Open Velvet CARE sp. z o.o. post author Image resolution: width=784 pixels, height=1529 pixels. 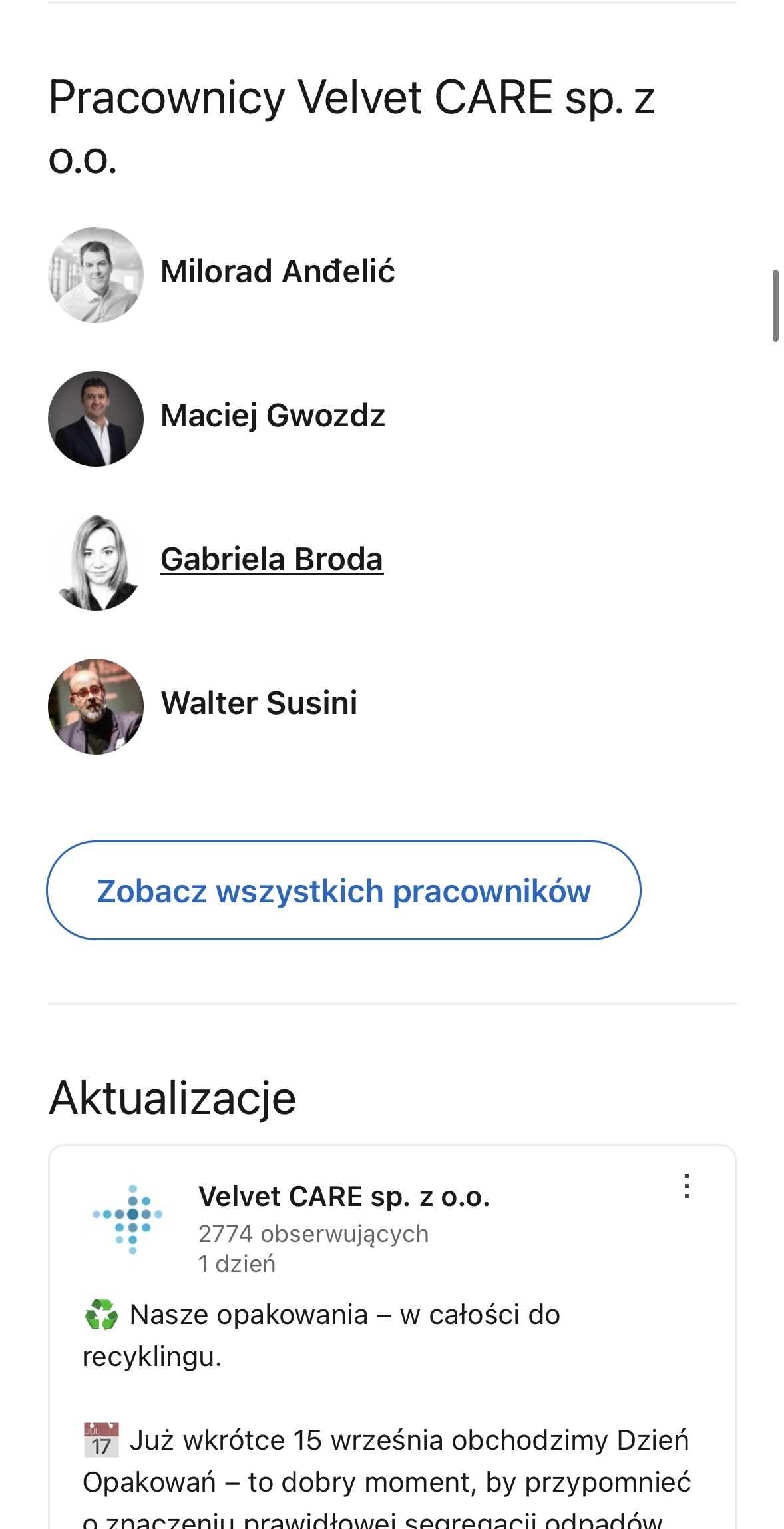(343, 1197)
